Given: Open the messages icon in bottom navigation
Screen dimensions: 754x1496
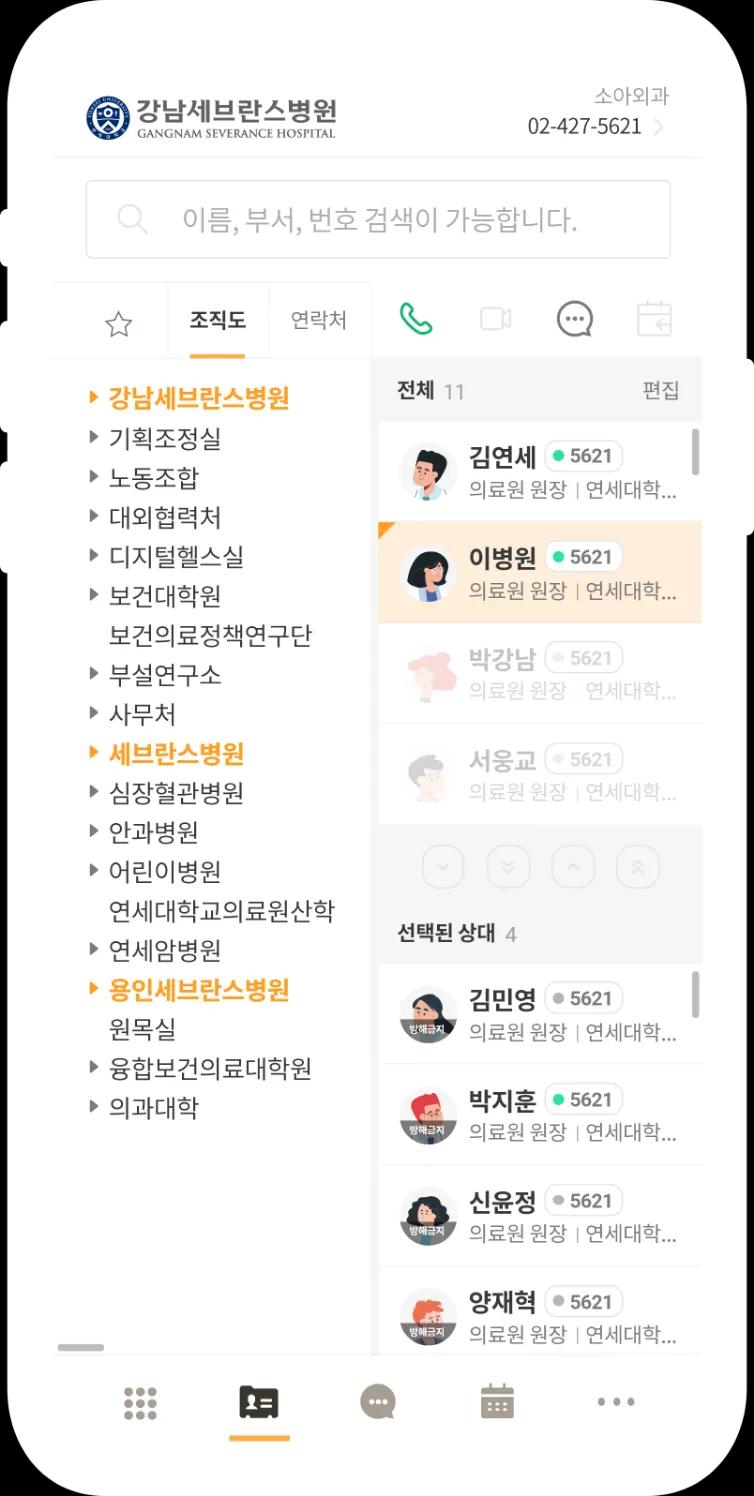Looking at the screenshot, I should pos(377,1403).
